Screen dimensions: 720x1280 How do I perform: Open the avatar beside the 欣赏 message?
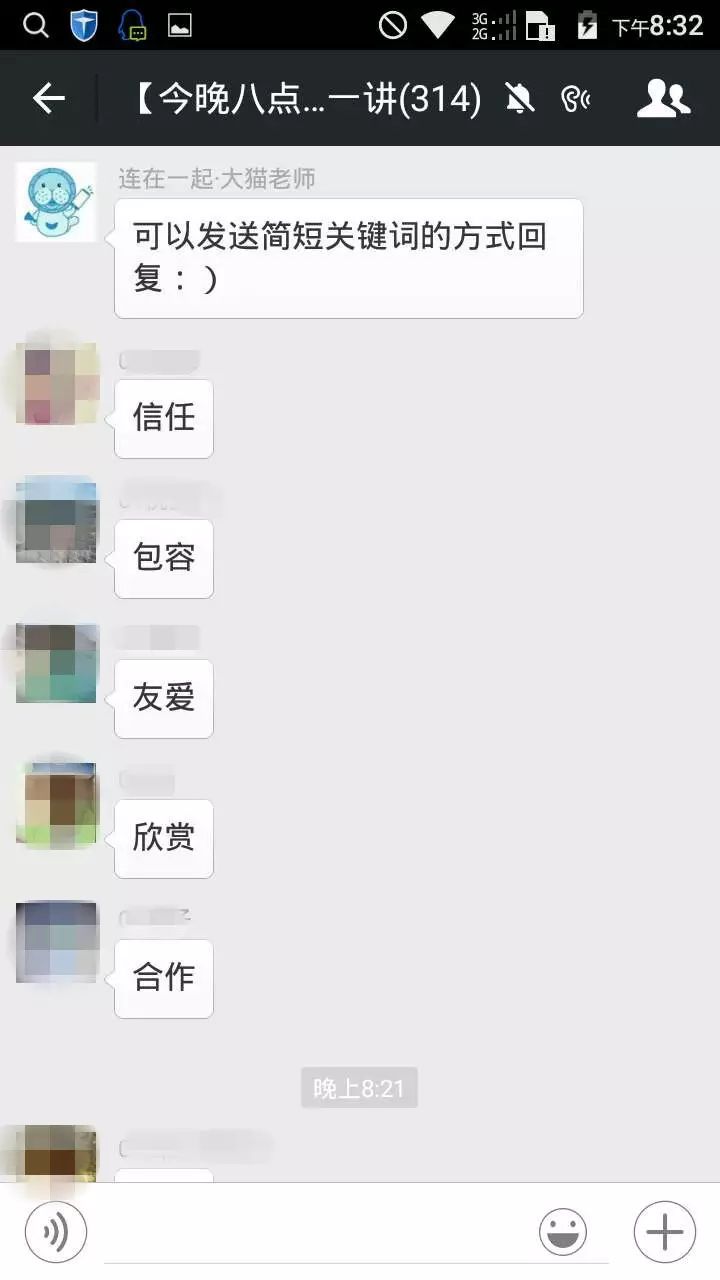[56, 803]
